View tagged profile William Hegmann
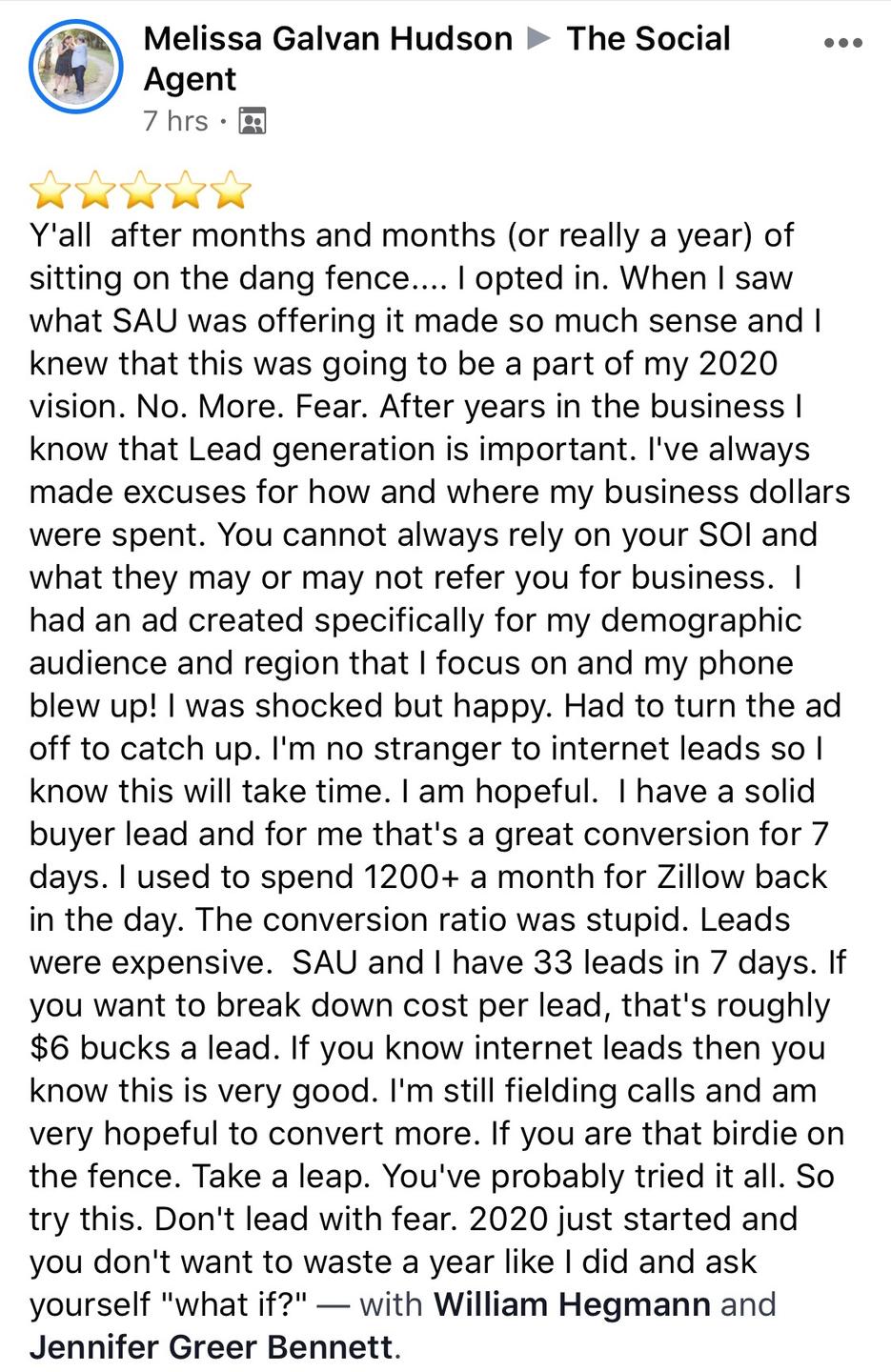891x1372 pixels. 572,1303
